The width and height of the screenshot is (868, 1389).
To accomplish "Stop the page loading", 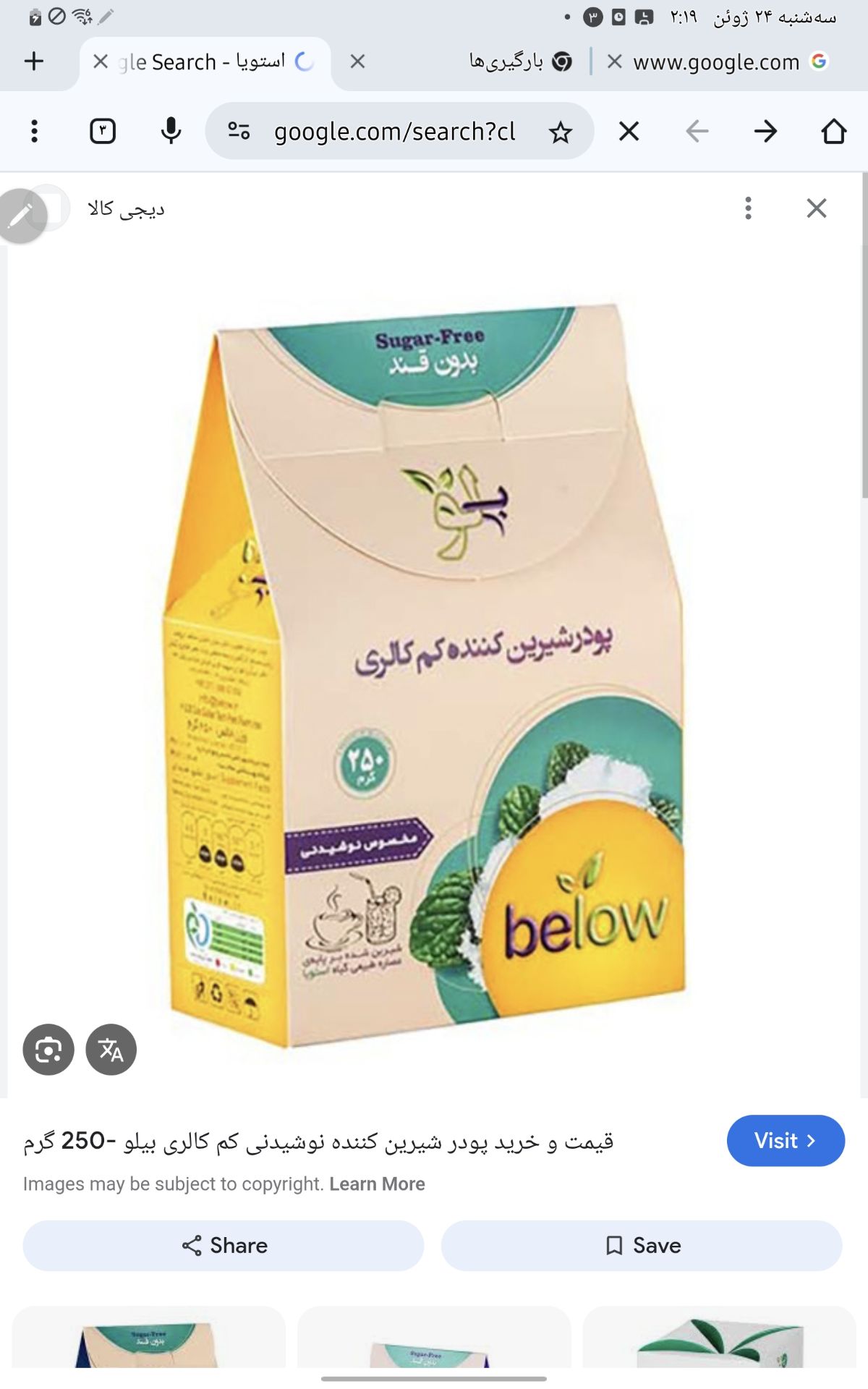I will 629,132.
